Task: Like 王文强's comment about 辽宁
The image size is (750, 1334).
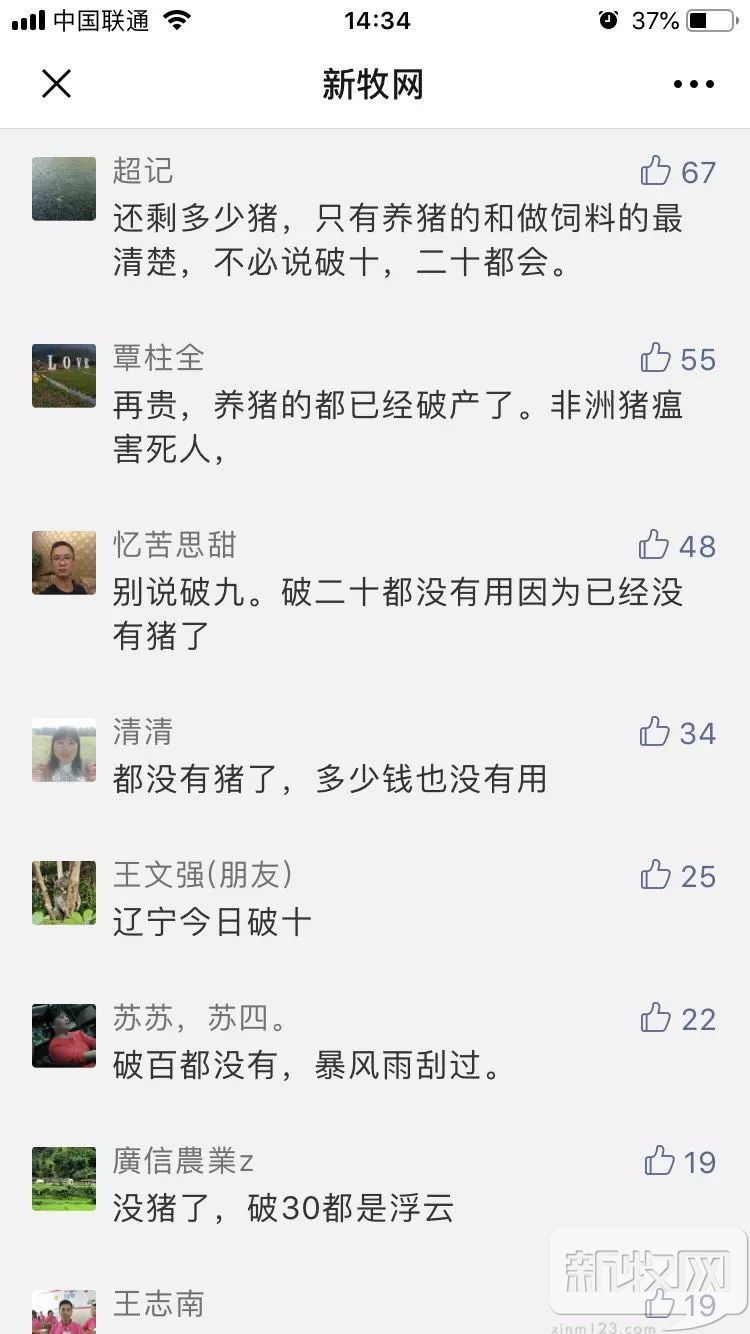Action: click(656, 875)
